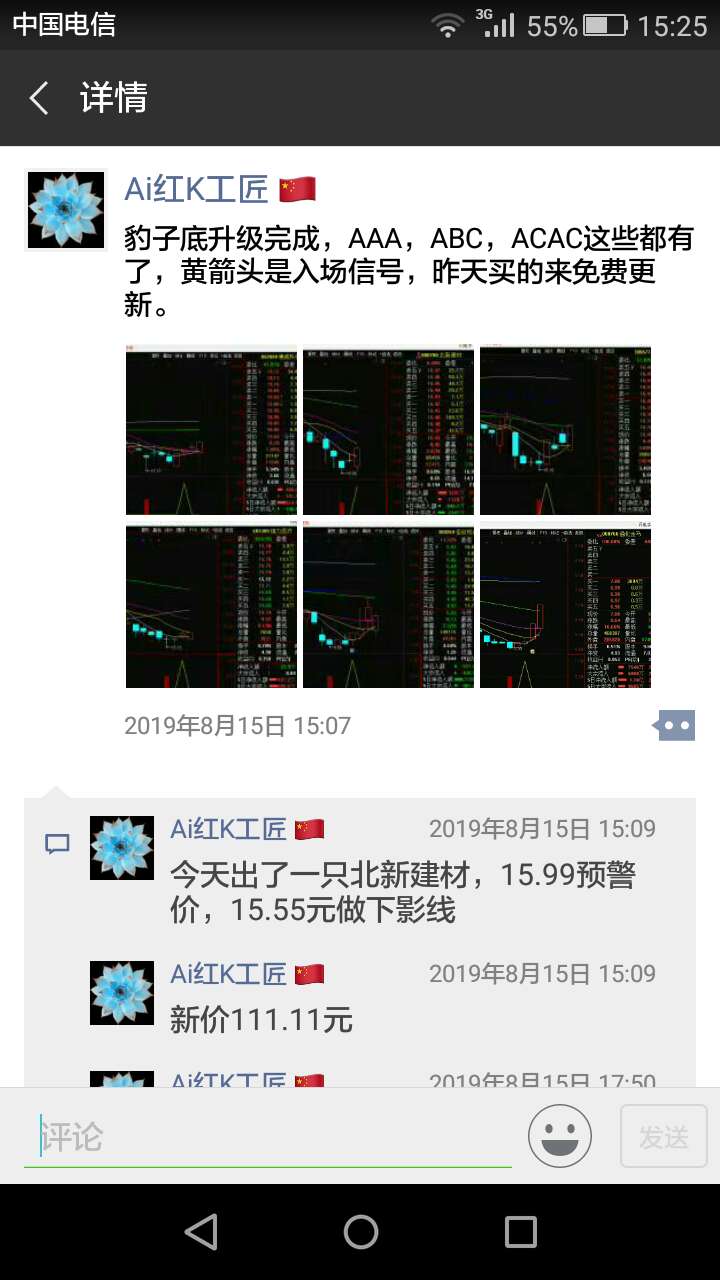Viewport: 720px width, 1280px height.
Task: Tap the system back button
Action: (x=201, y=1232)
